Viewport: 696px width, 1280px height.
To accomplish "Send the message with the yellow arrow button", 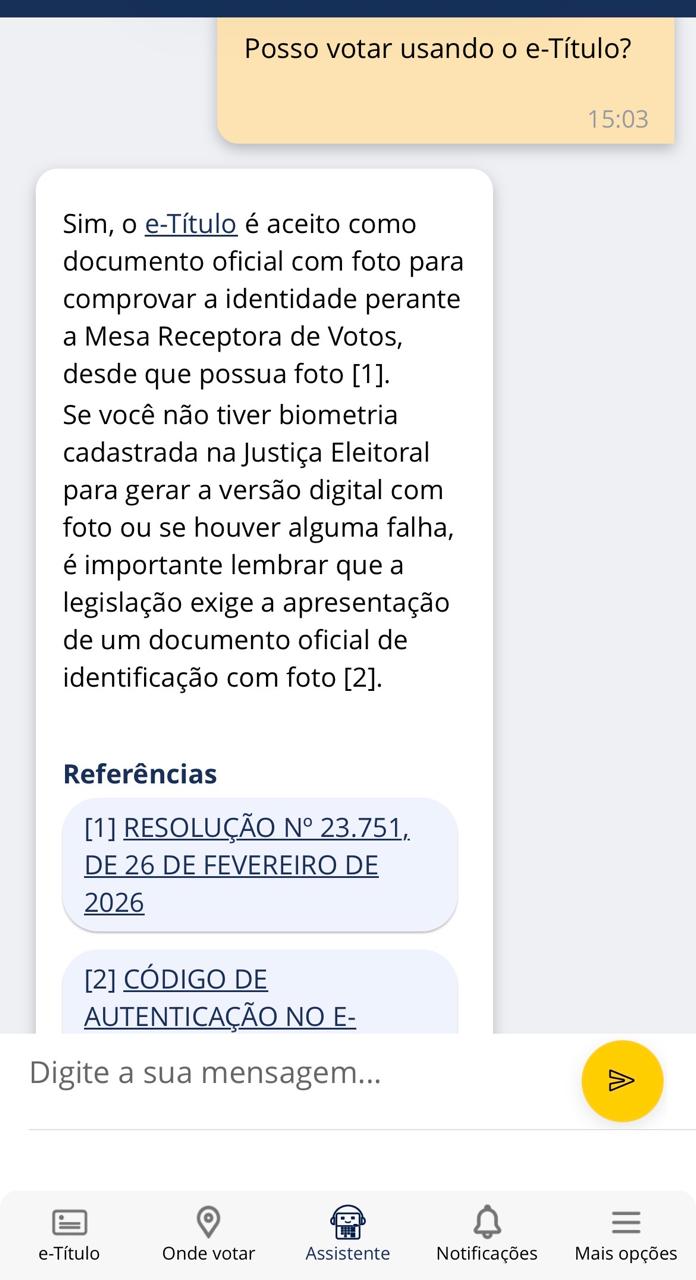I will pyautogui.click(x=622, y=1081).
